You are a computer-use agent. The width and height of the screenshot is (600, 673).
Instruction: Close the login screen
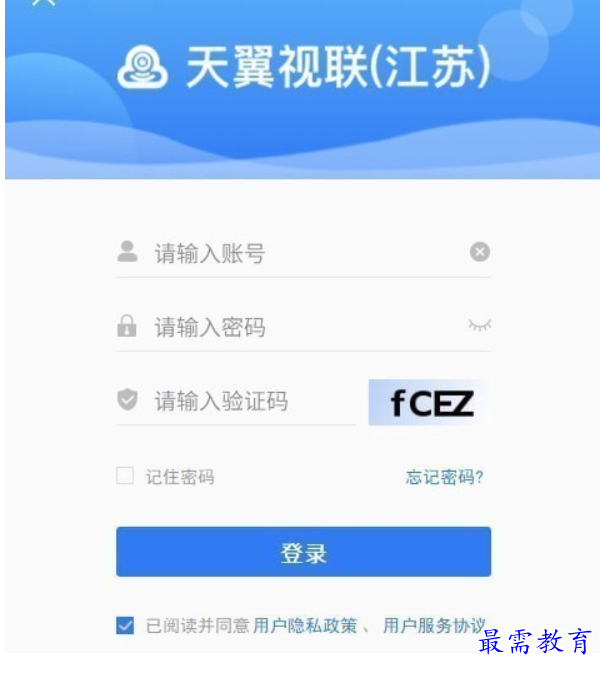point(43,3)
